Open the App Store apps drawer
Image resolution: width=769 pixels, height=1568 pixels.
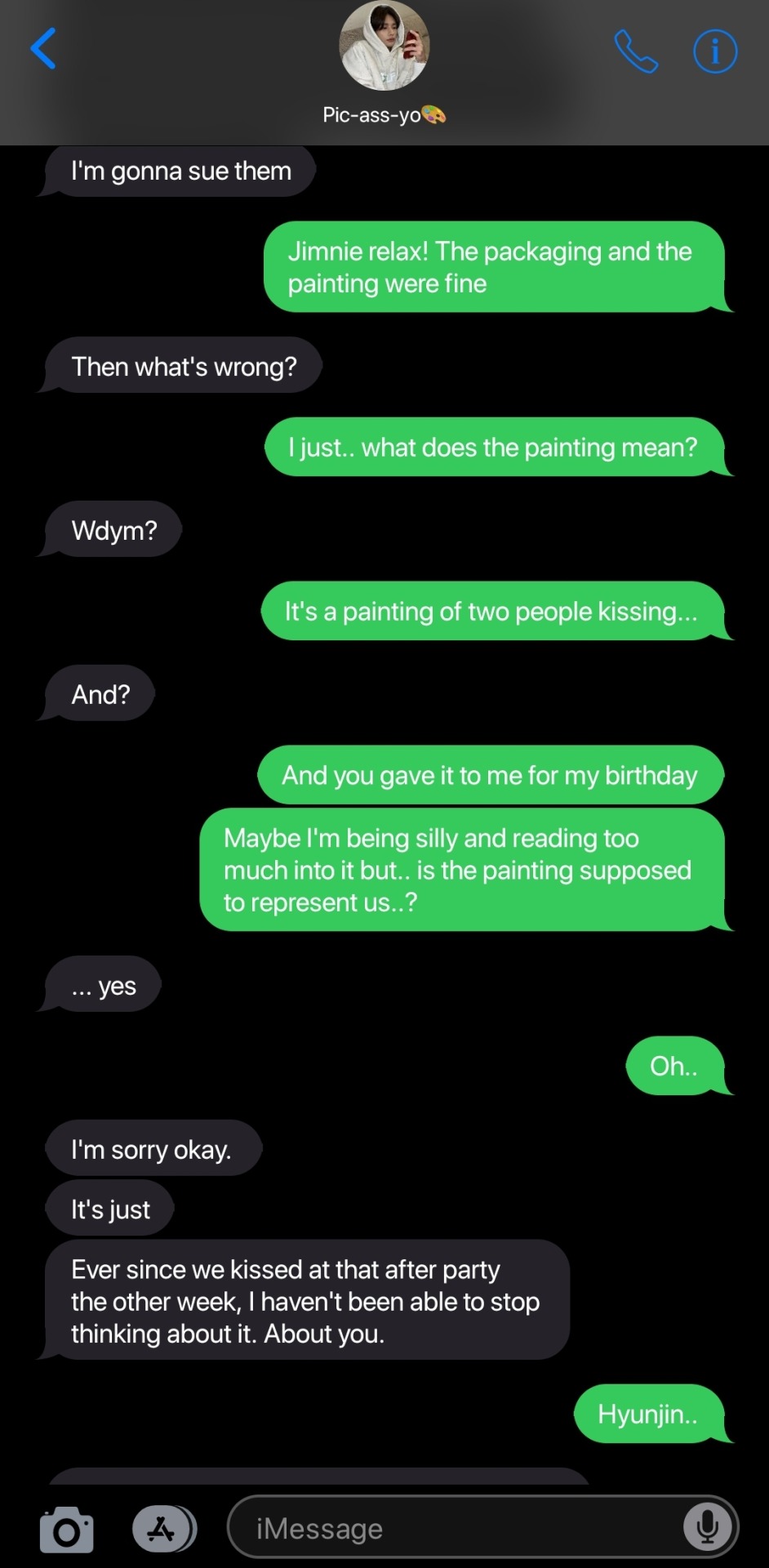[163, 1529]
